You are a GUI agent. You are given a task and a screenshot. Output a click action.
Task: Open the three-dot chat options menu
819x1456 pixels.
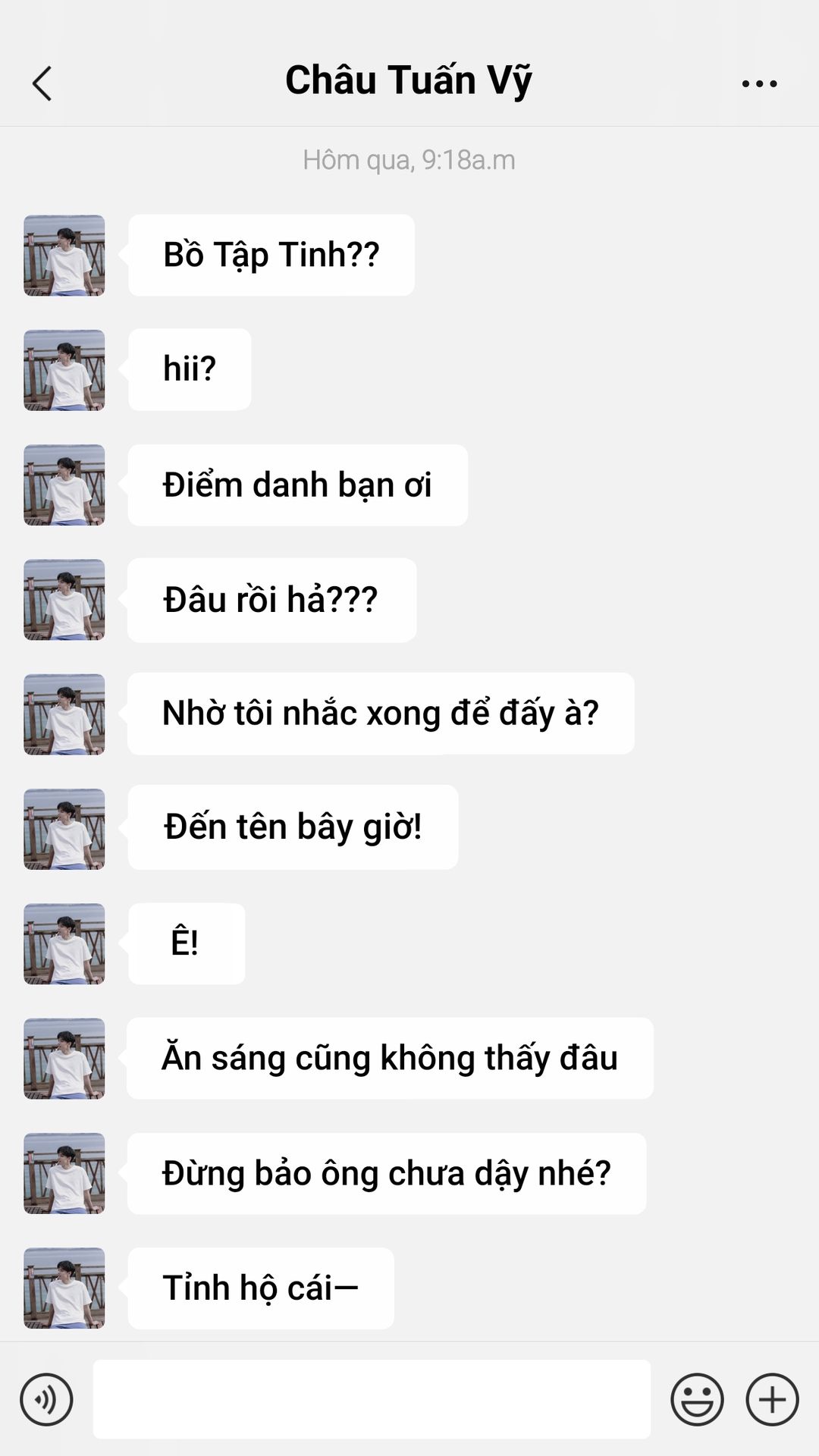(759, 83)
